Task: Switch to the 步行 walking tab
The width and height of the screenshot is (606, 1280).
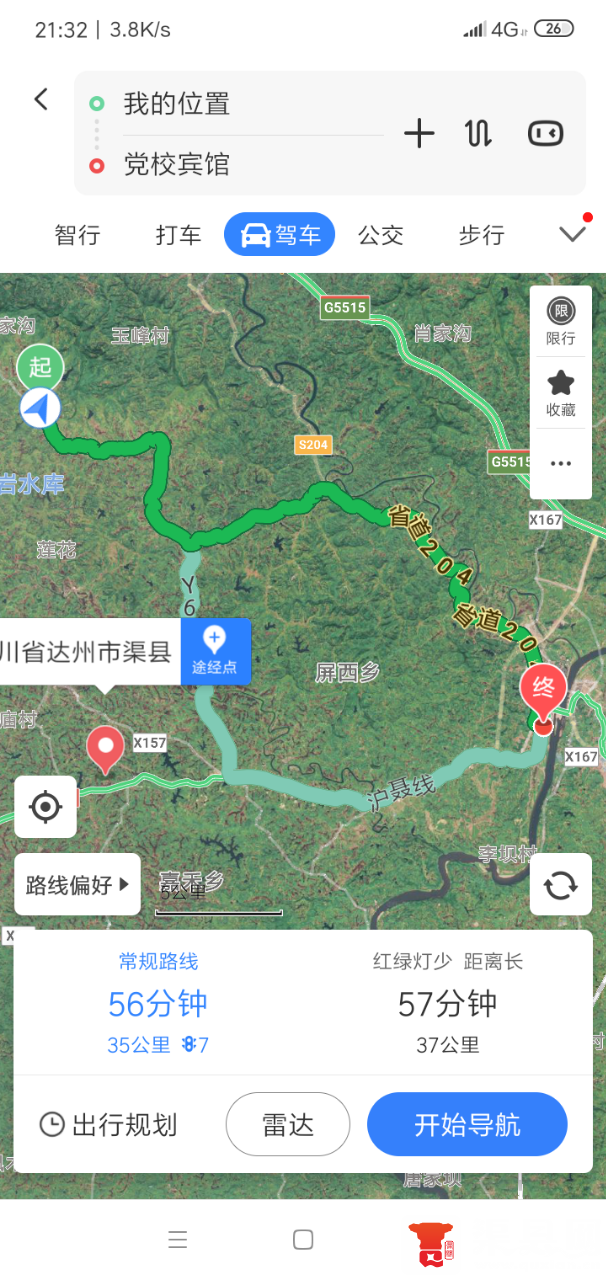Action: (481, 236)
